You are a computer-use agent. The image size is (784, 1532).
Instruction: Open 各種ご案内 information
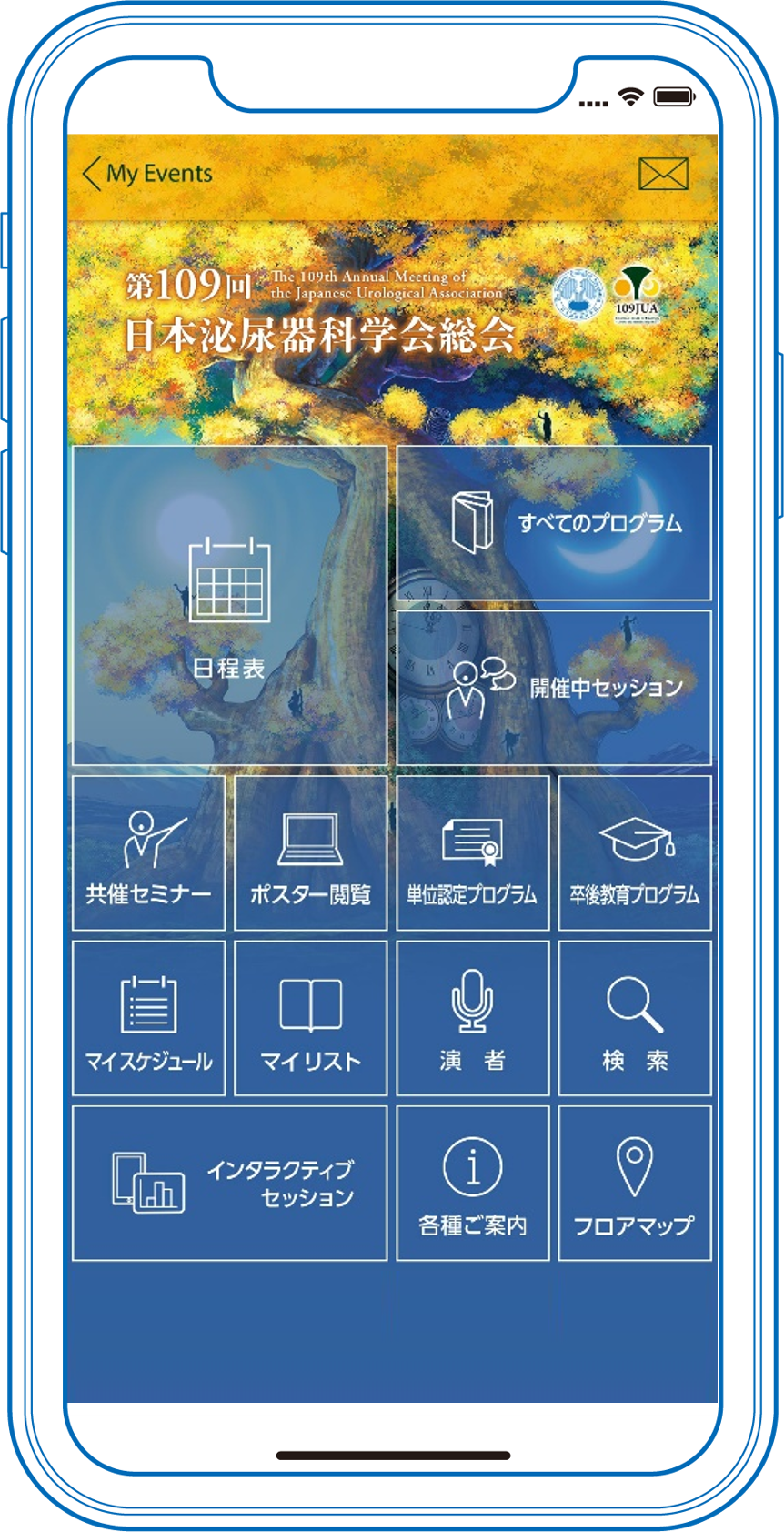(472, 1183)
